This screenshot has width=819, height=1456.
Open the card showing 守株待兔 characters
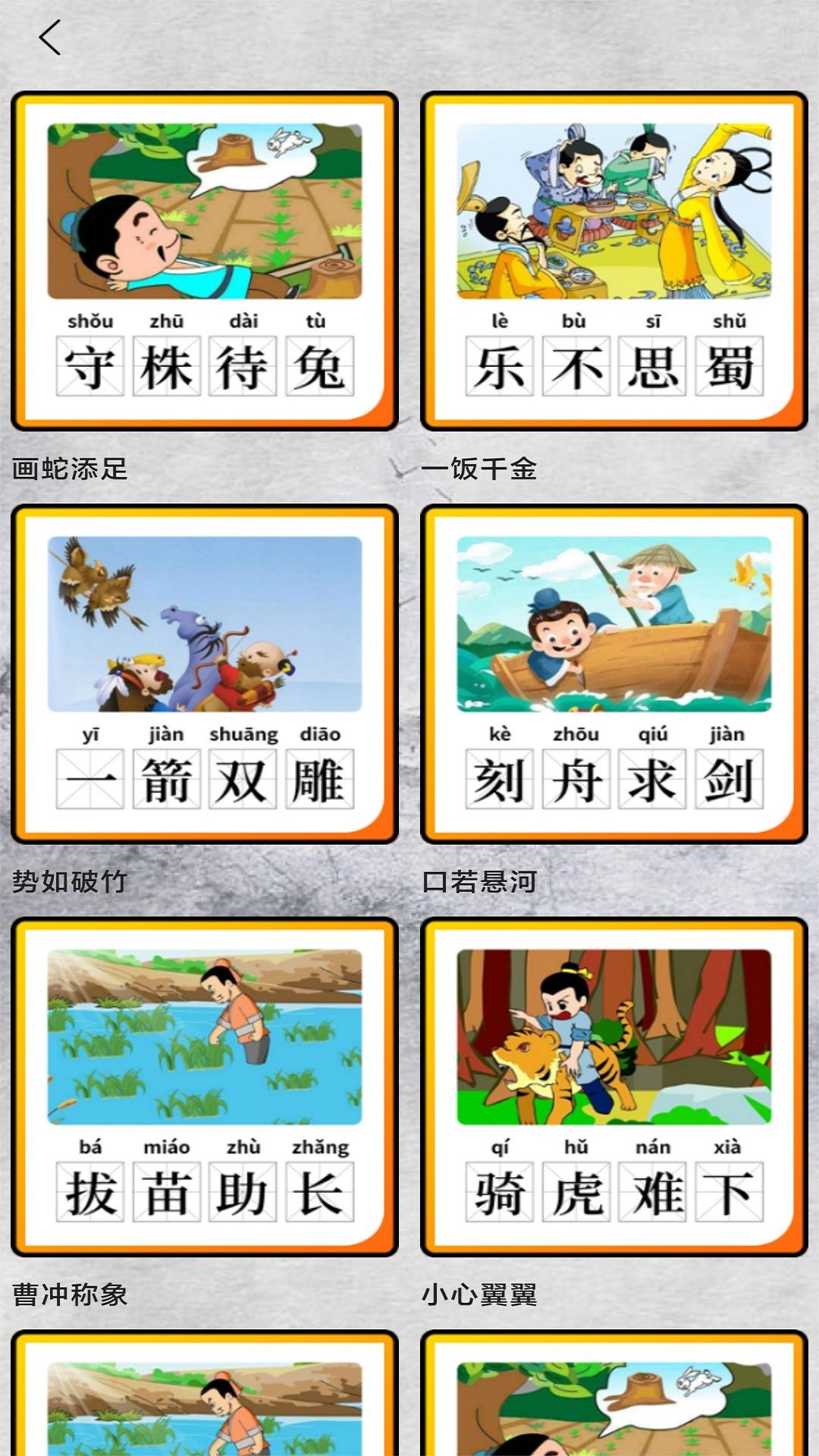205,261
